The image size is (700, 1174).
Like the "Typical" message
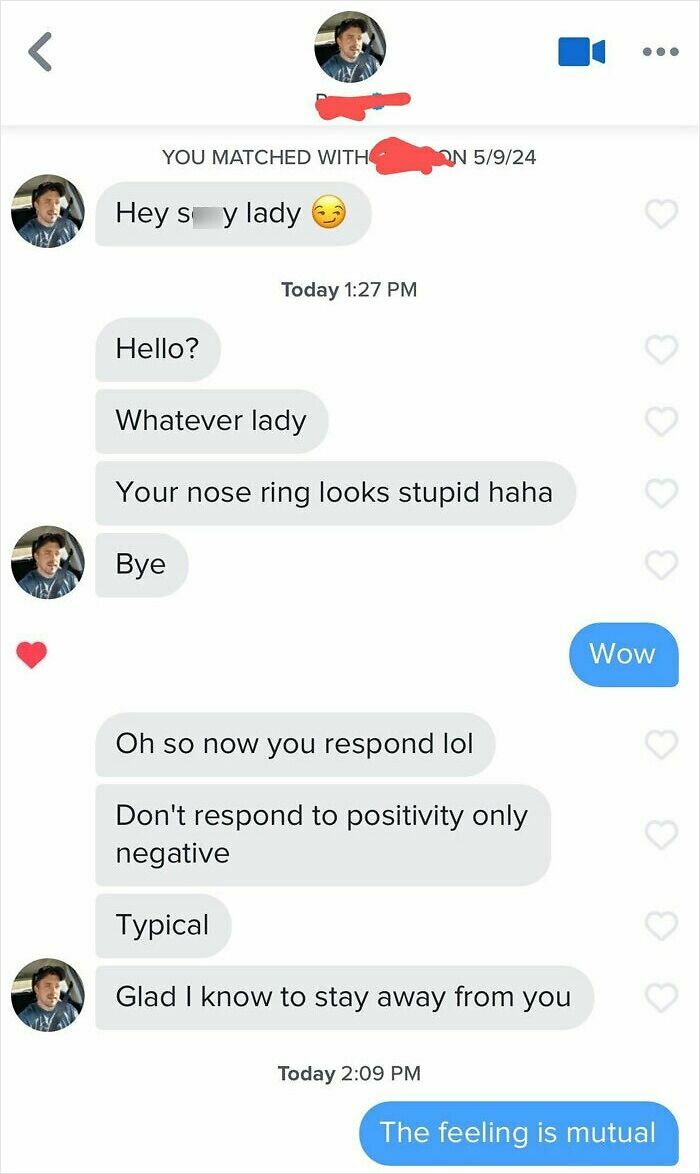point(661,925)
